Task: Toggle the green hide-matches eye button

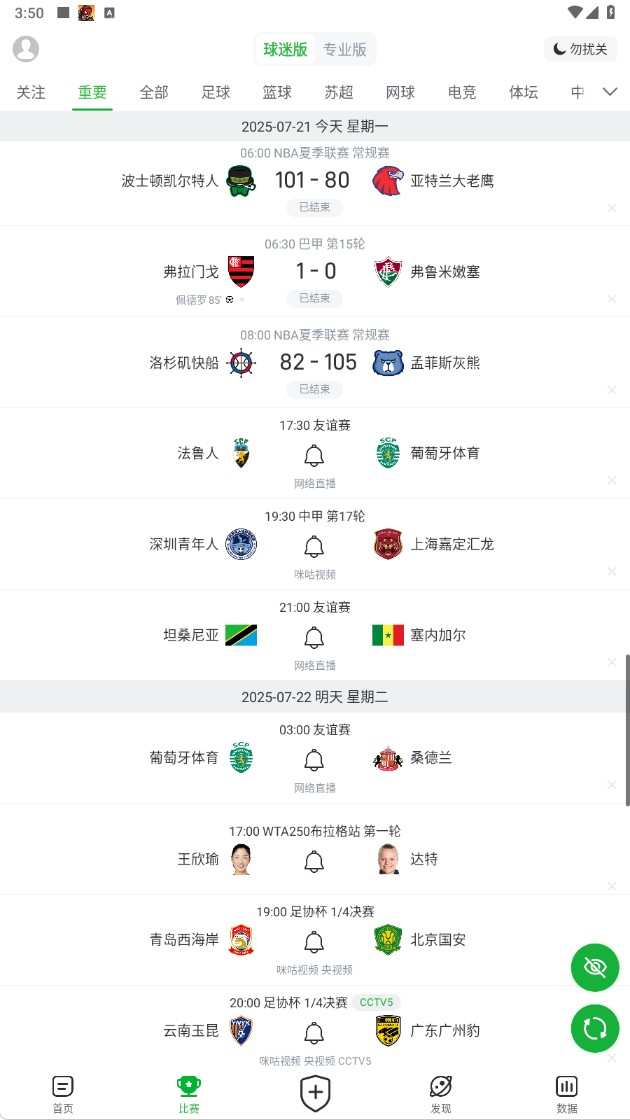Action: pos(595,967)
